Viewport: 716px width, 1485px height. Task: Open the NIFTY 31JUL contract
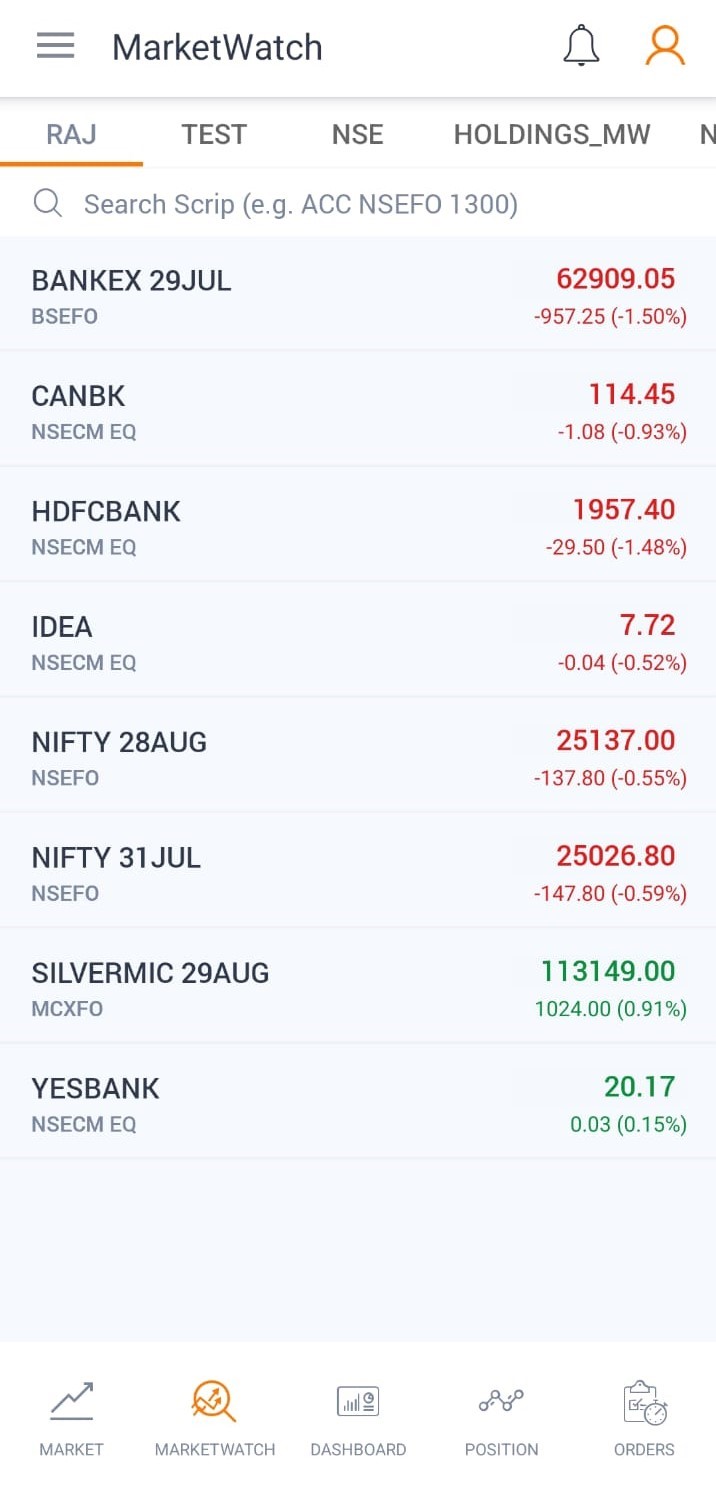pos(358,872)
